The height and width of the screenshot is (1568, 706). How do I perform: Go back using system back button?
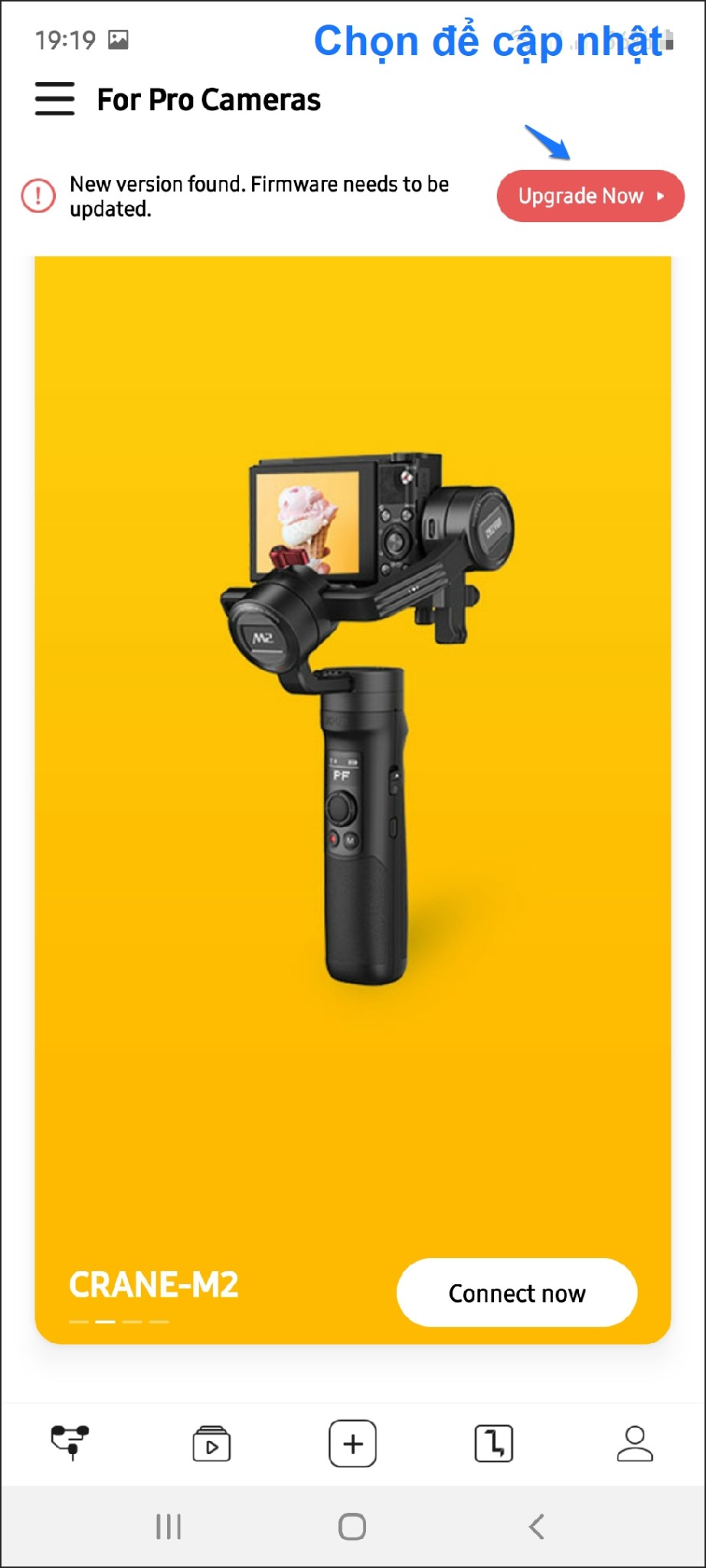[x=537, y=1527]
